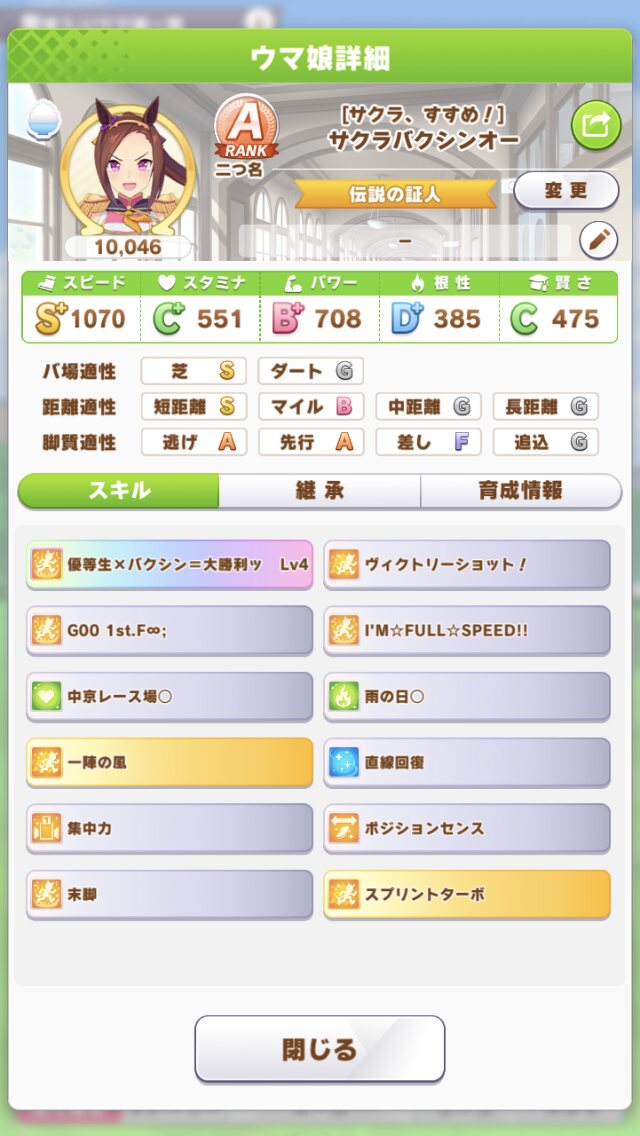640x1136 pixels.
Task: Switch to the 育成情報 tab
Action: click(x=520, y=491)
